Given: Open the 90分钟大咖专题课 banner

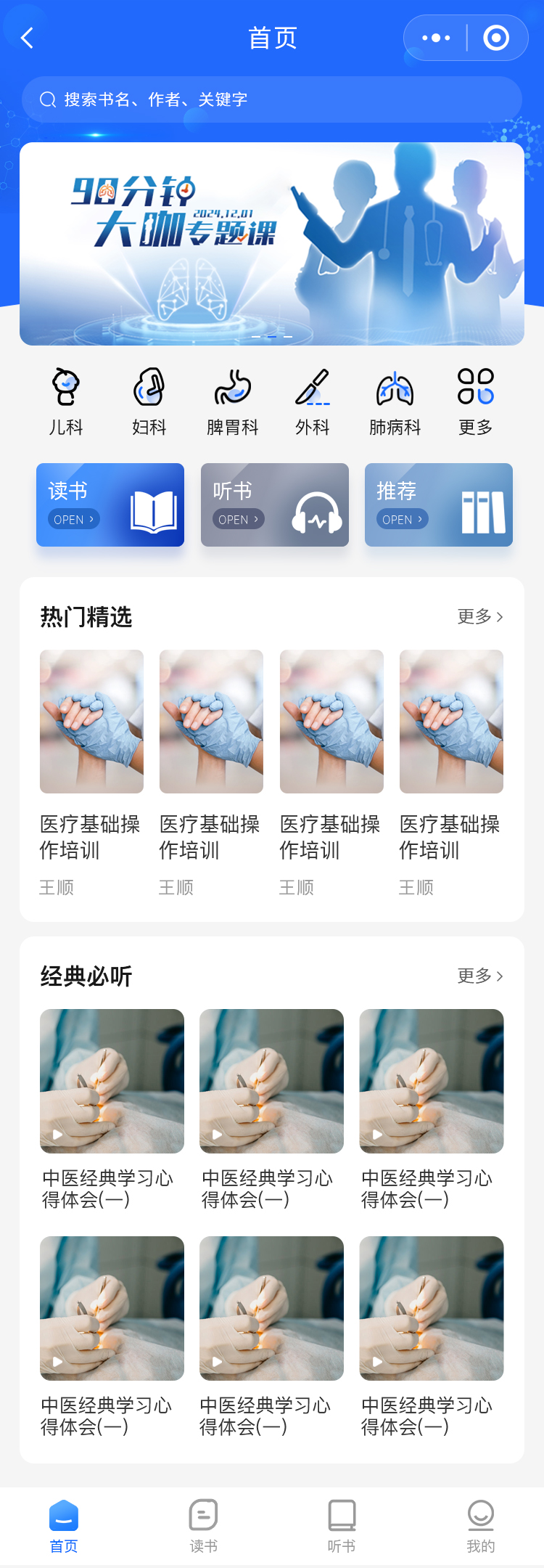Looking at the screenshot, I should pyautogui.click(x=272, y=244).
